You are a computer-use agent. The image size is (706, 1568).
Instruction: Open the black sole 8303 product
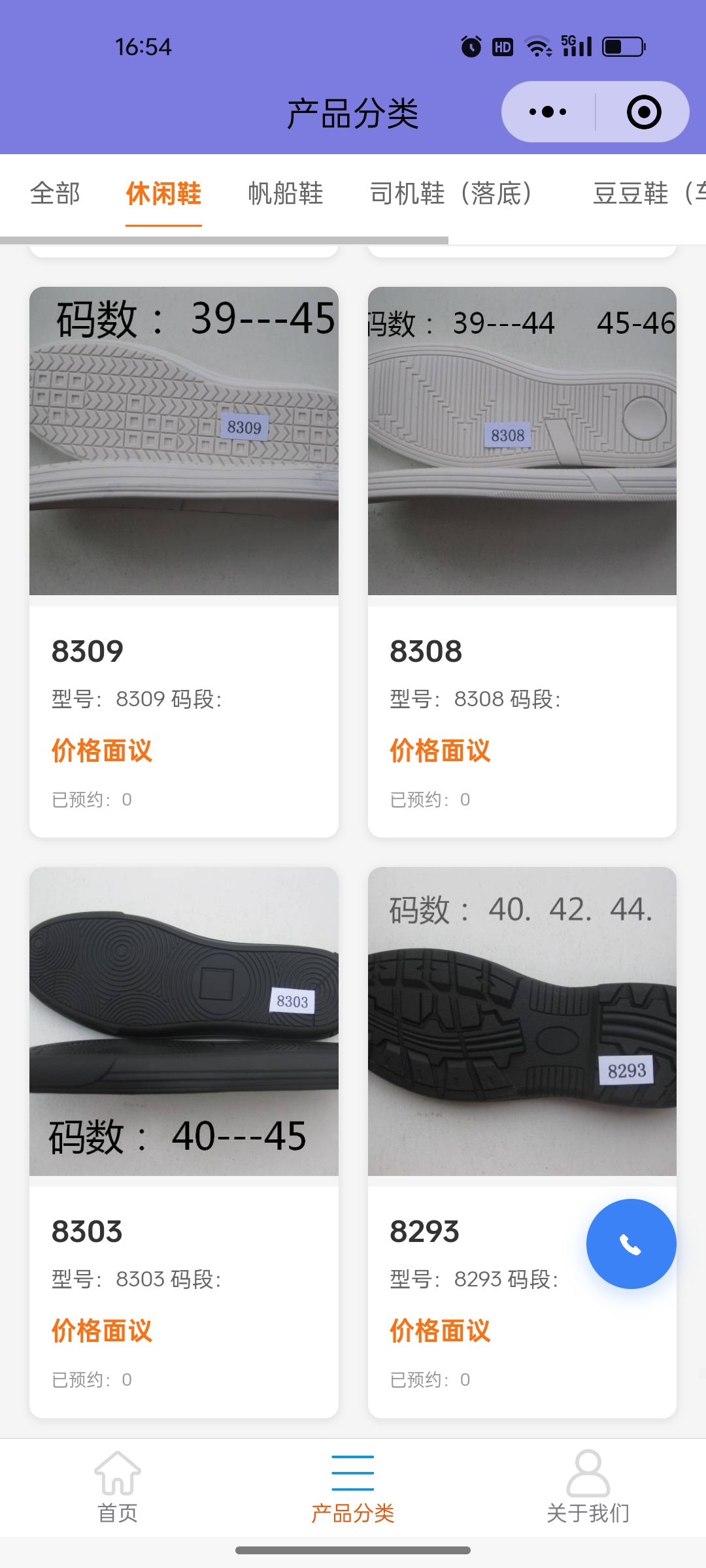pos(184,1142)
